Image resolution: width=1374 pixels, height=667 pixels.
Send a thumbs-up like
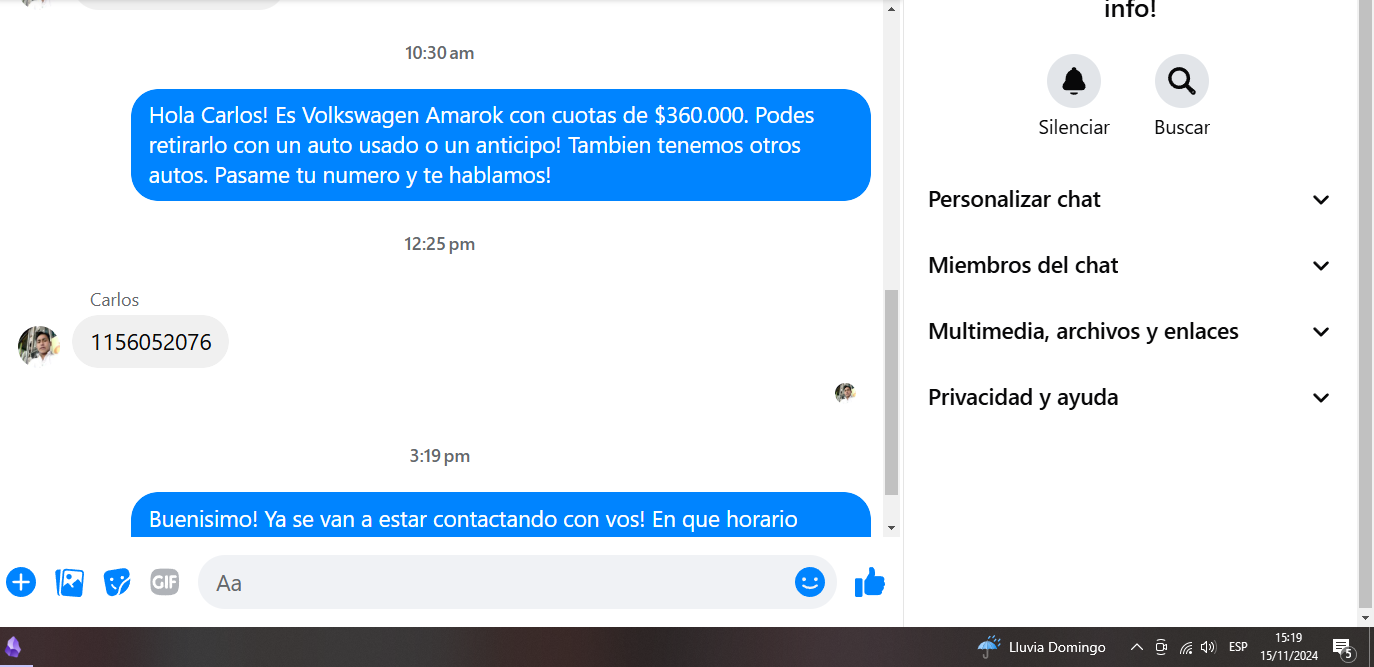[870, 582]
